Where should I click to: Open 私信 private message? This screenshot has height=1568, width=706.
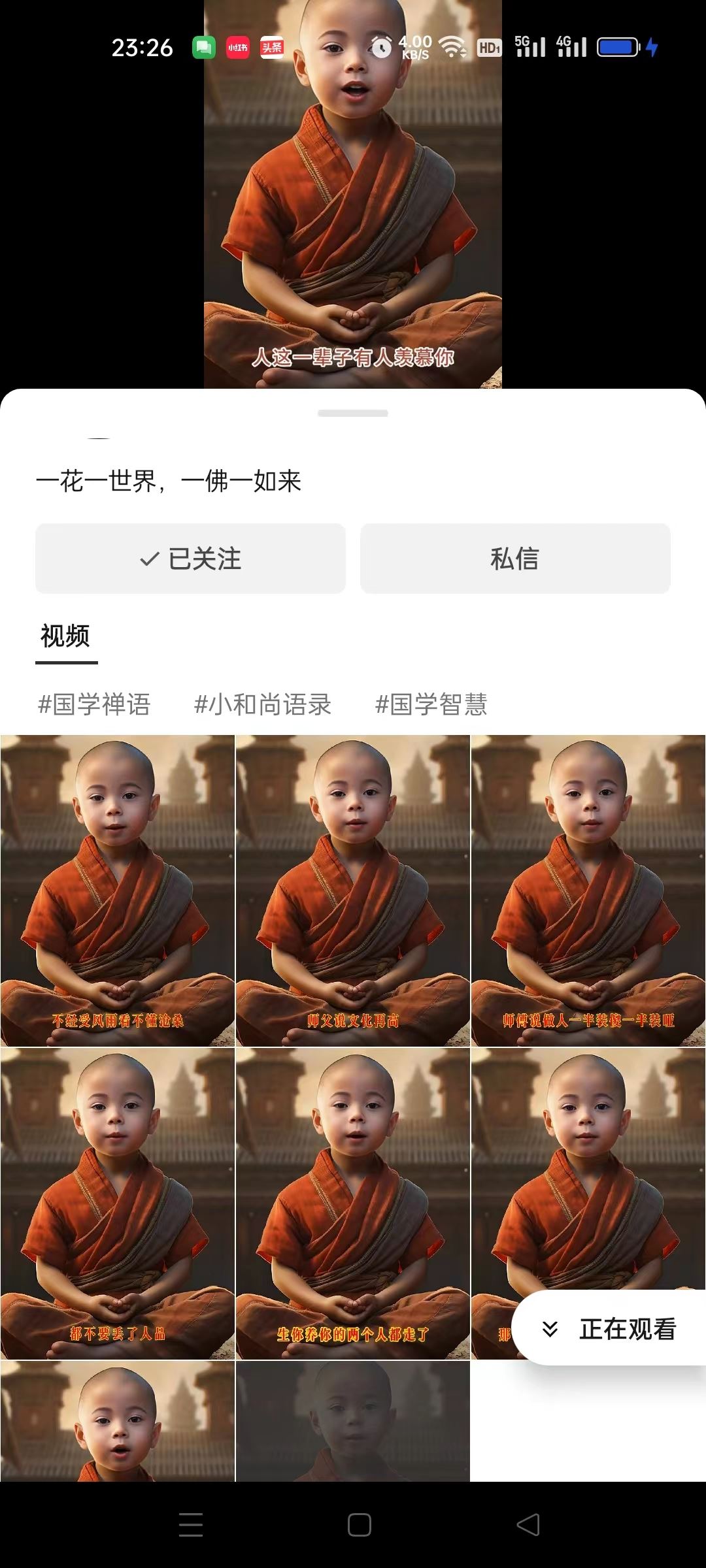click(515, 559)
